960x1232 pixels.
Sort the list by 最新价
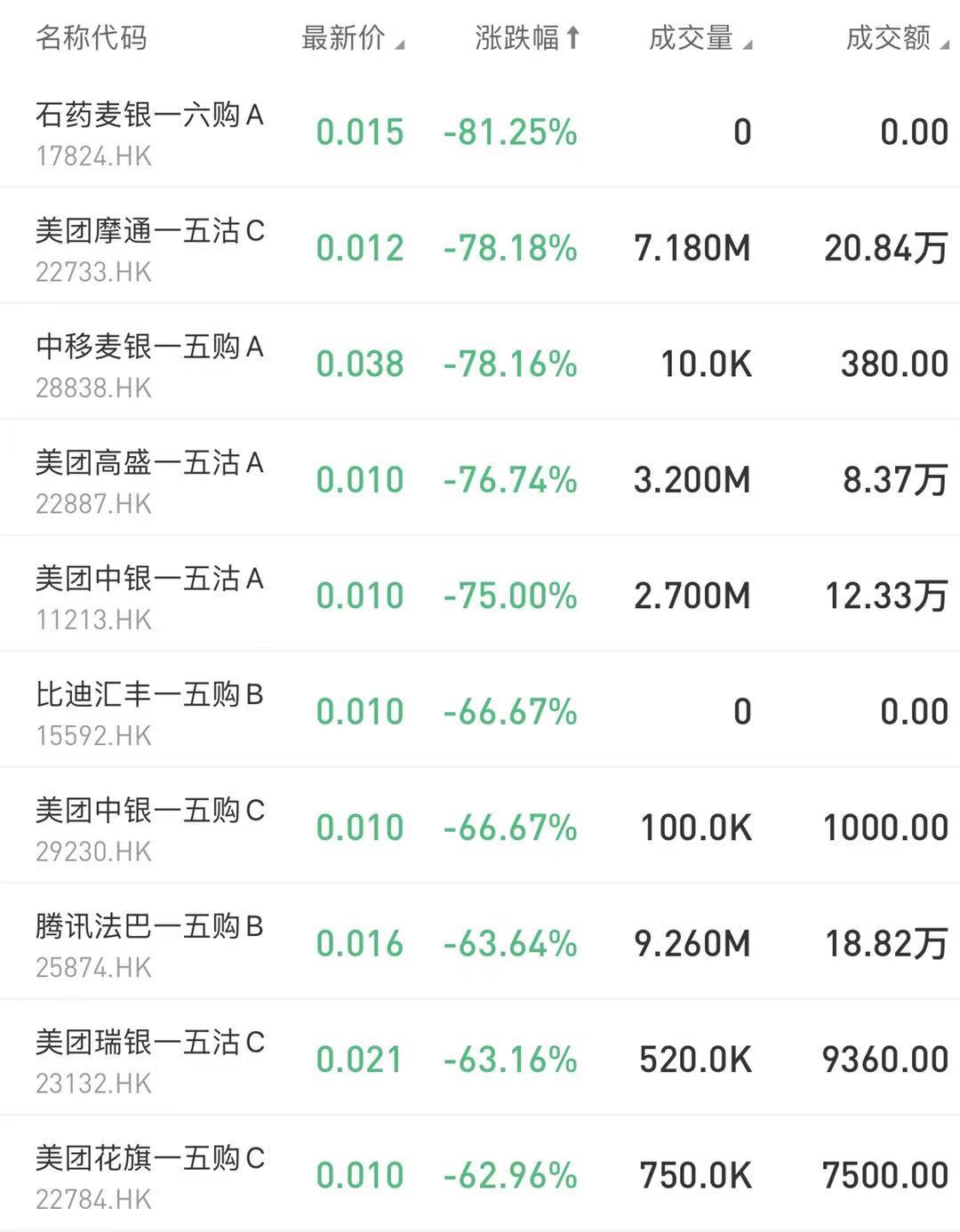pyautogui.click(x=352, y=38)
